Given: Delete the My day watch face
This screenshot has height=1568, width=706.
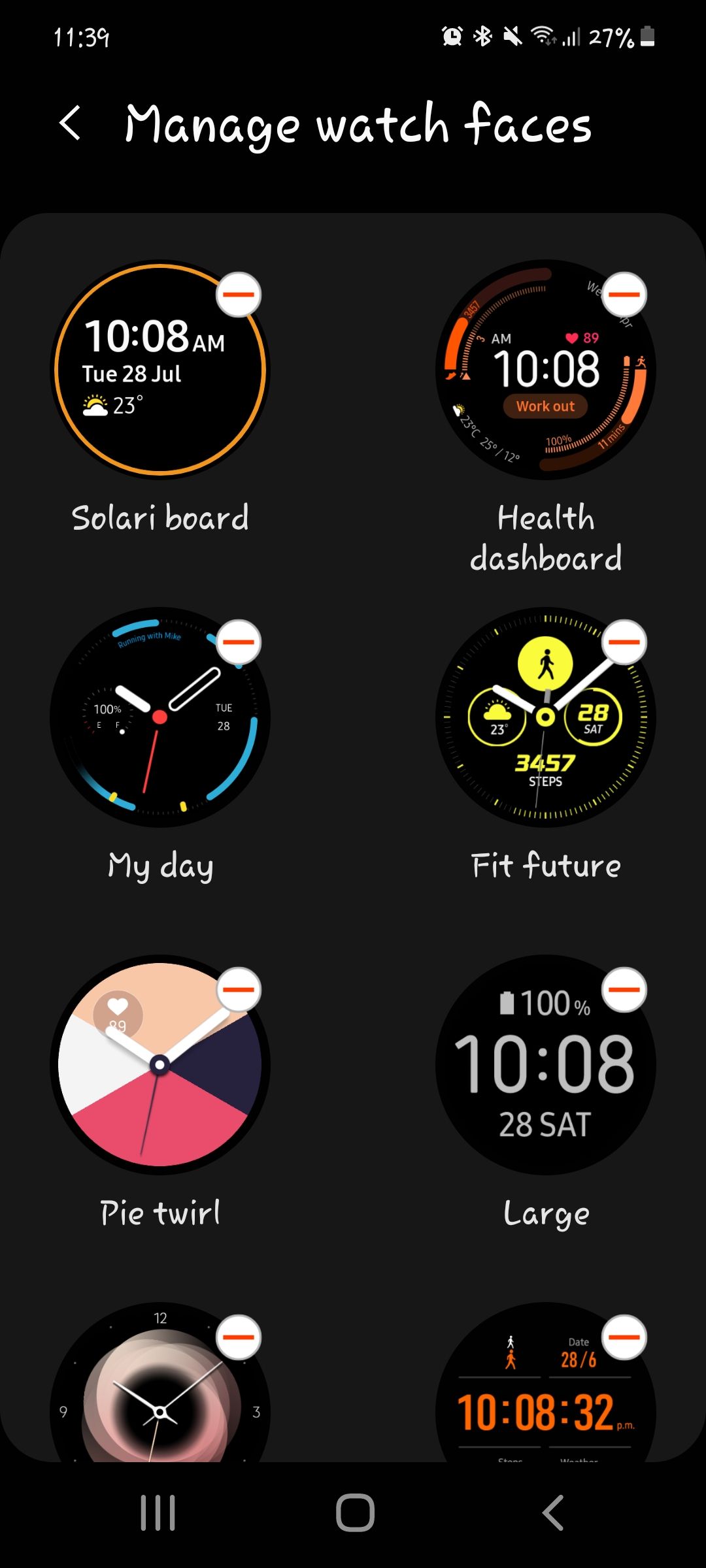Looking at the screenshot, I should coord(239,642).
